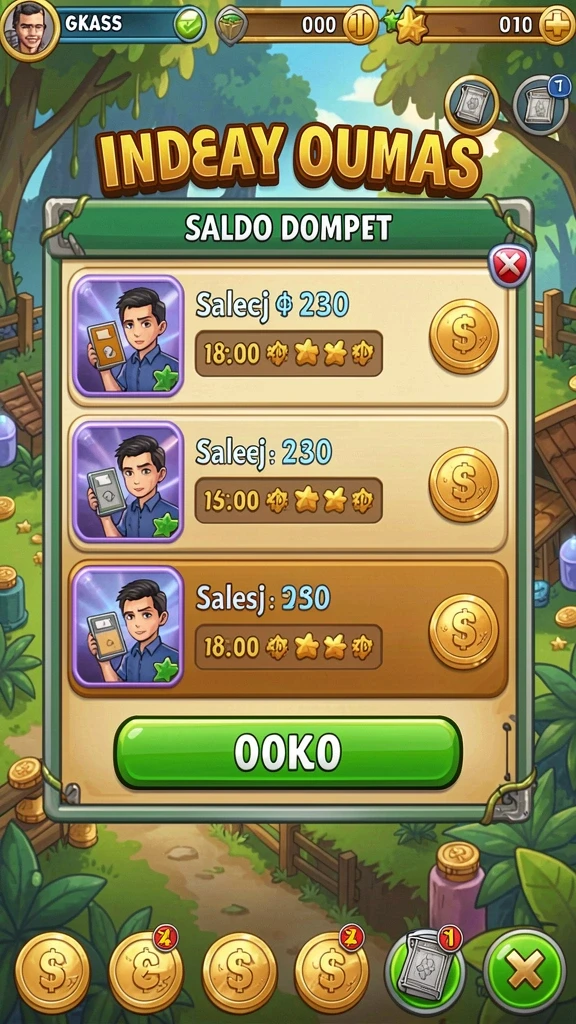The image size is (576, 1024).
Task: Open the gold-framed card icon at top
Action: click(x=472, y=104)
